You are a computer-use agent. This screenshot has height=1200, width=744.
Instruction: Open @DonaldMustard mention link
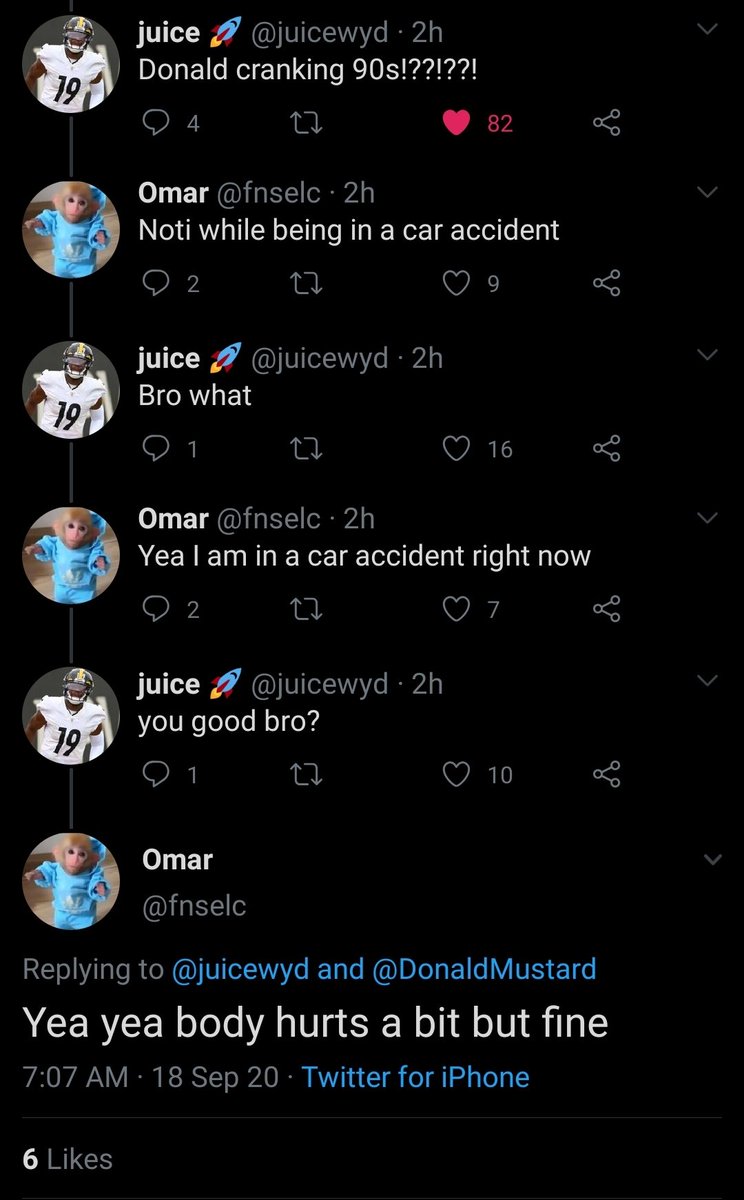pyautogui.click(x=484, y=968)
